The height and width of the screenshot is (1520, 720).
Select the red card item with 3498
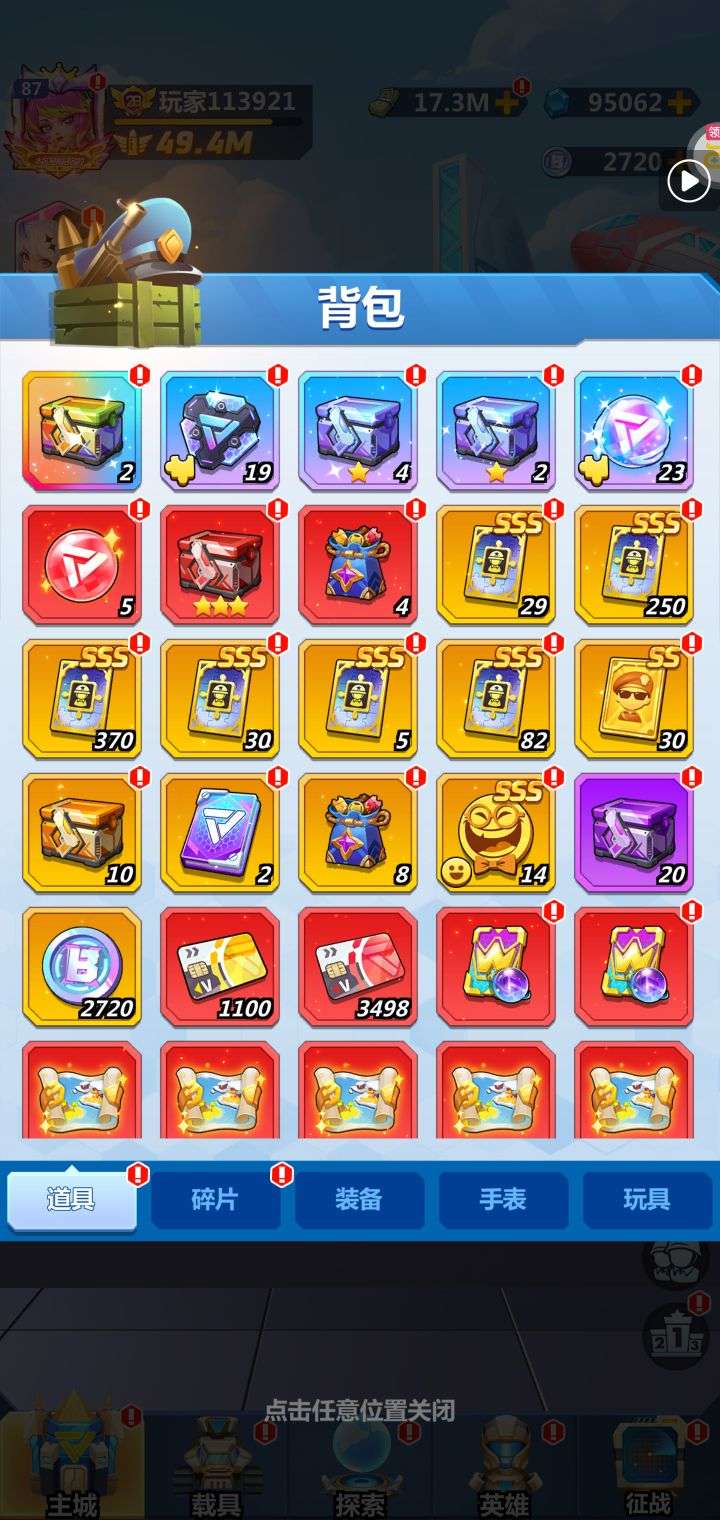coord(358,967)
